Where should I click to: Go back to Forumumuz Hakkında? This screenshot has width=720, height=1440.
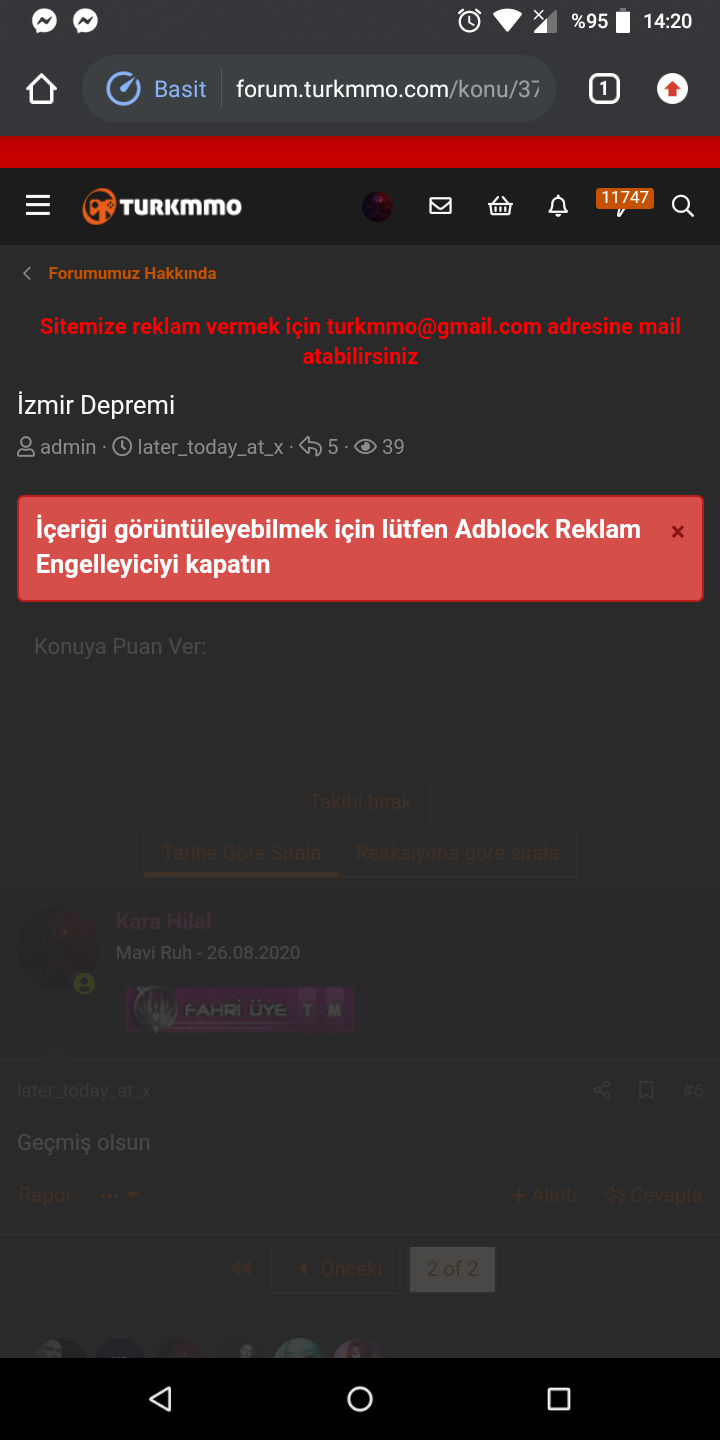pos(132,273)
